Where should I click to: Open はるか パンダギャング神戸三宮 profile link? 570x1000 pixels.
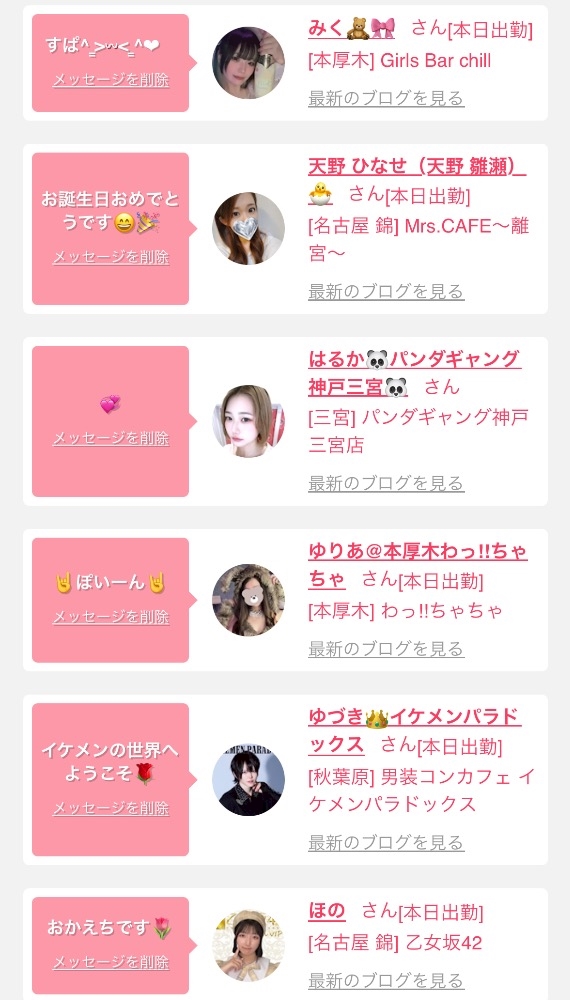[414, 372]
